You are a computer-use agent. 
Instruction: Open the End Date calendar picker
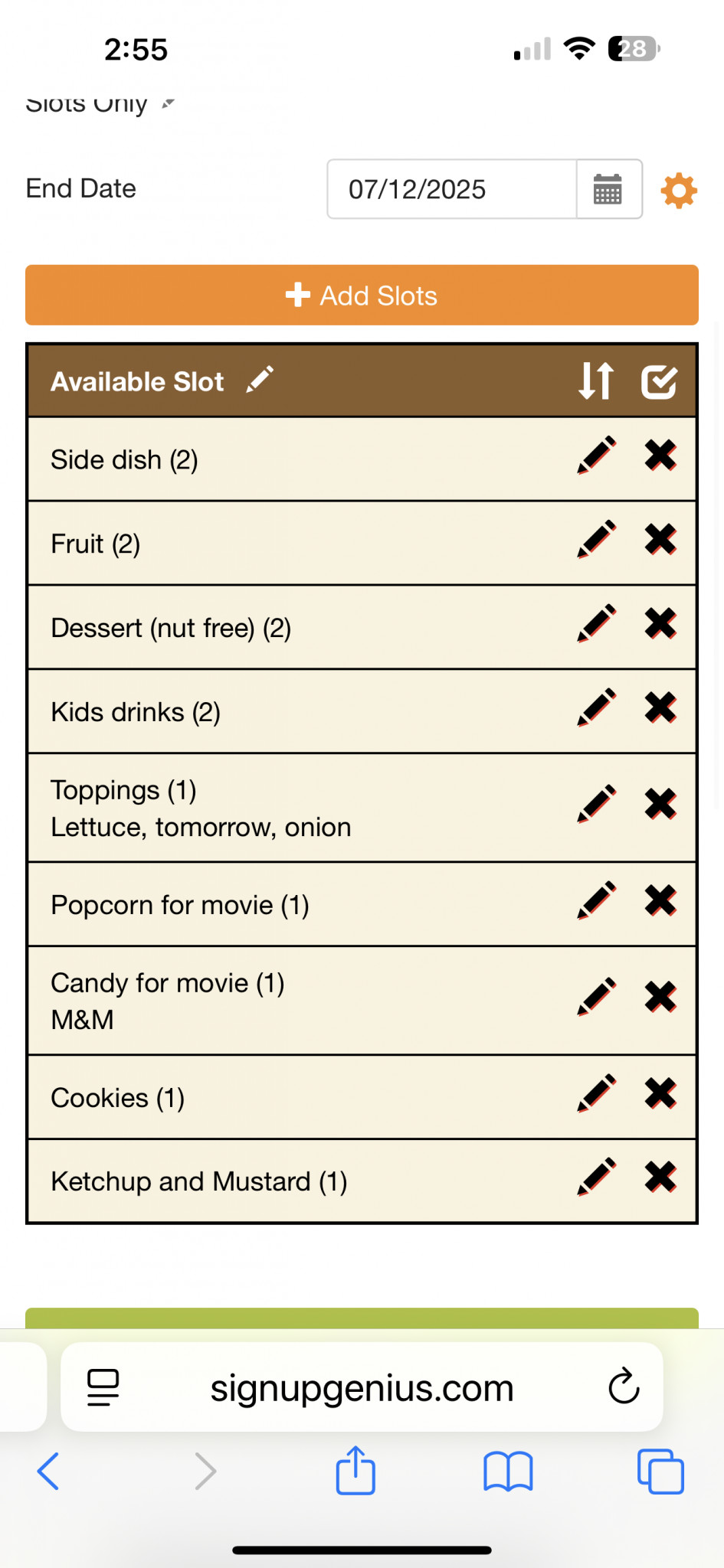(608, 189)
